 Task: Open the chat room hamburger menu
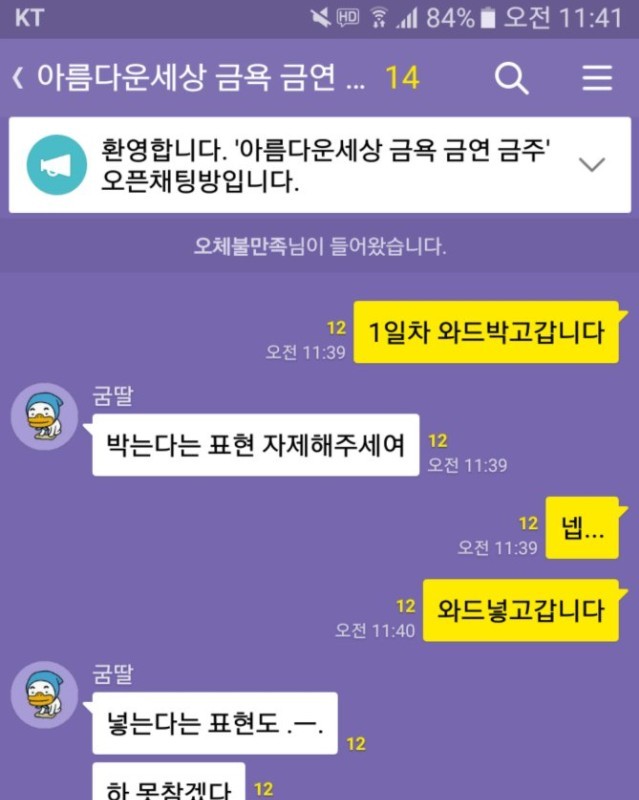pos(597,79)
